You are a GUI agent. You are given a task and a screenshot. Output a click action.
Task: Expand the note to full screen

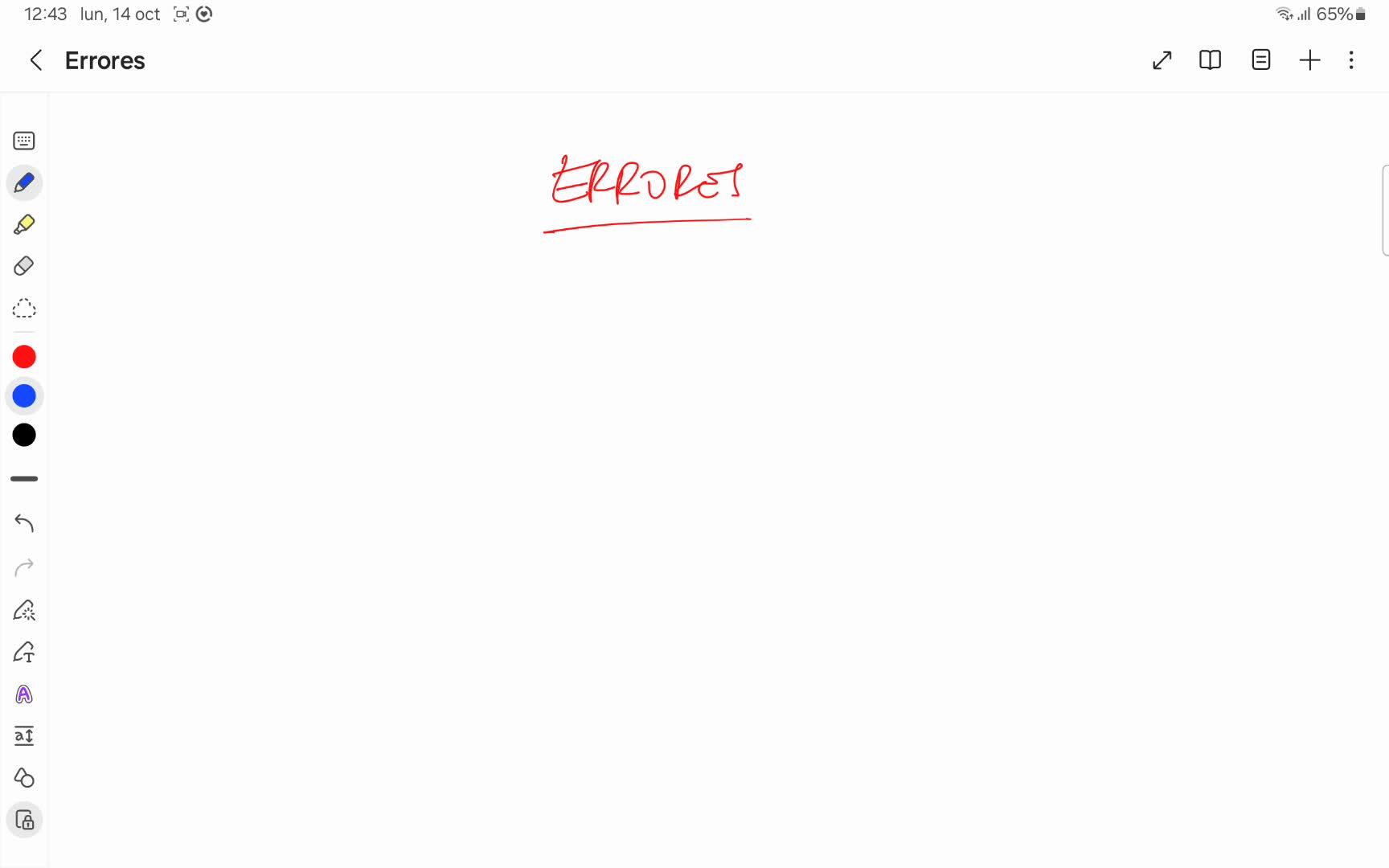point(1162,60)
